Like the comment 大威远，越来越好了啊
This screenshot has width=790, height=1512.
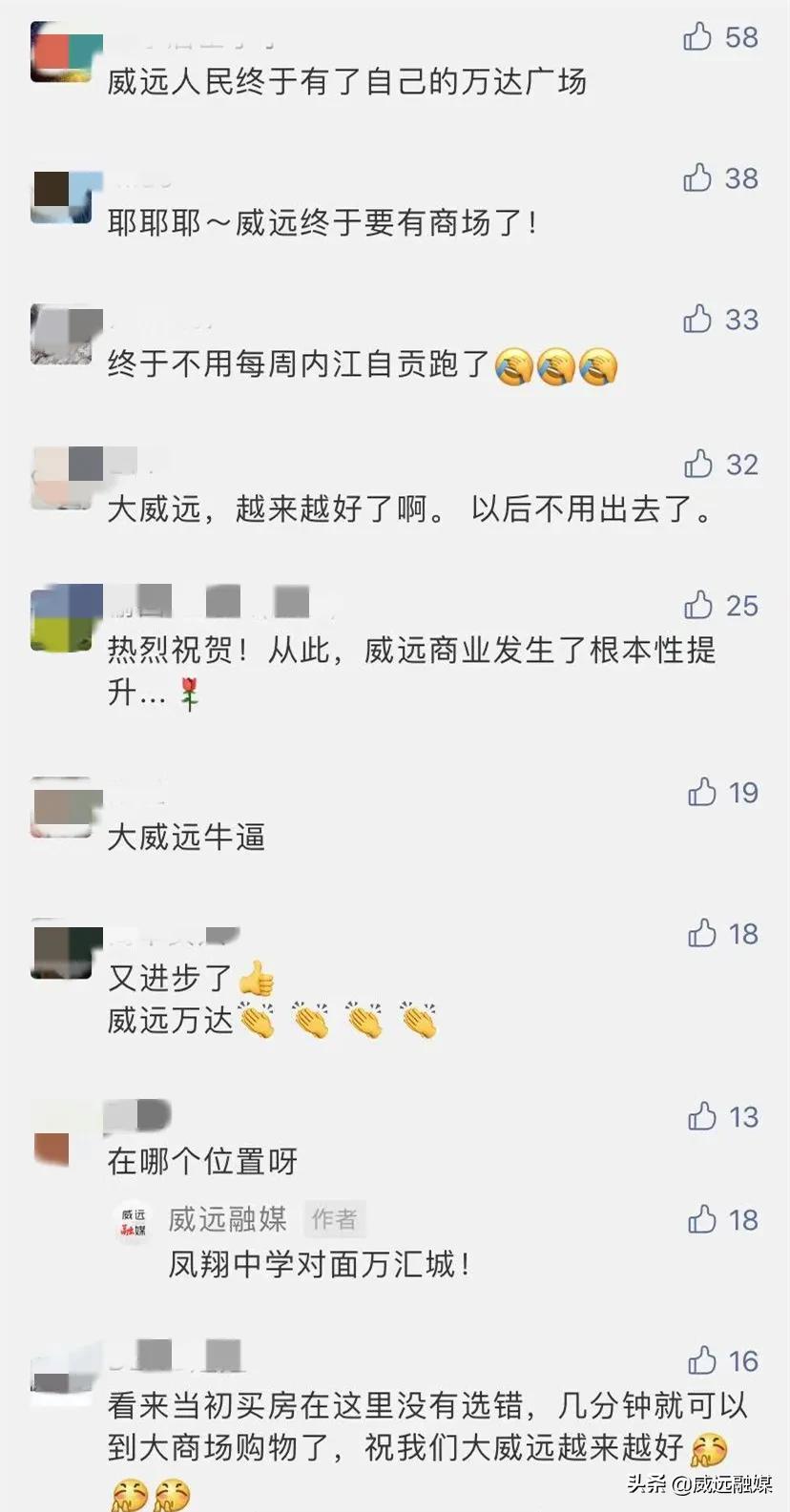[698, 464]
